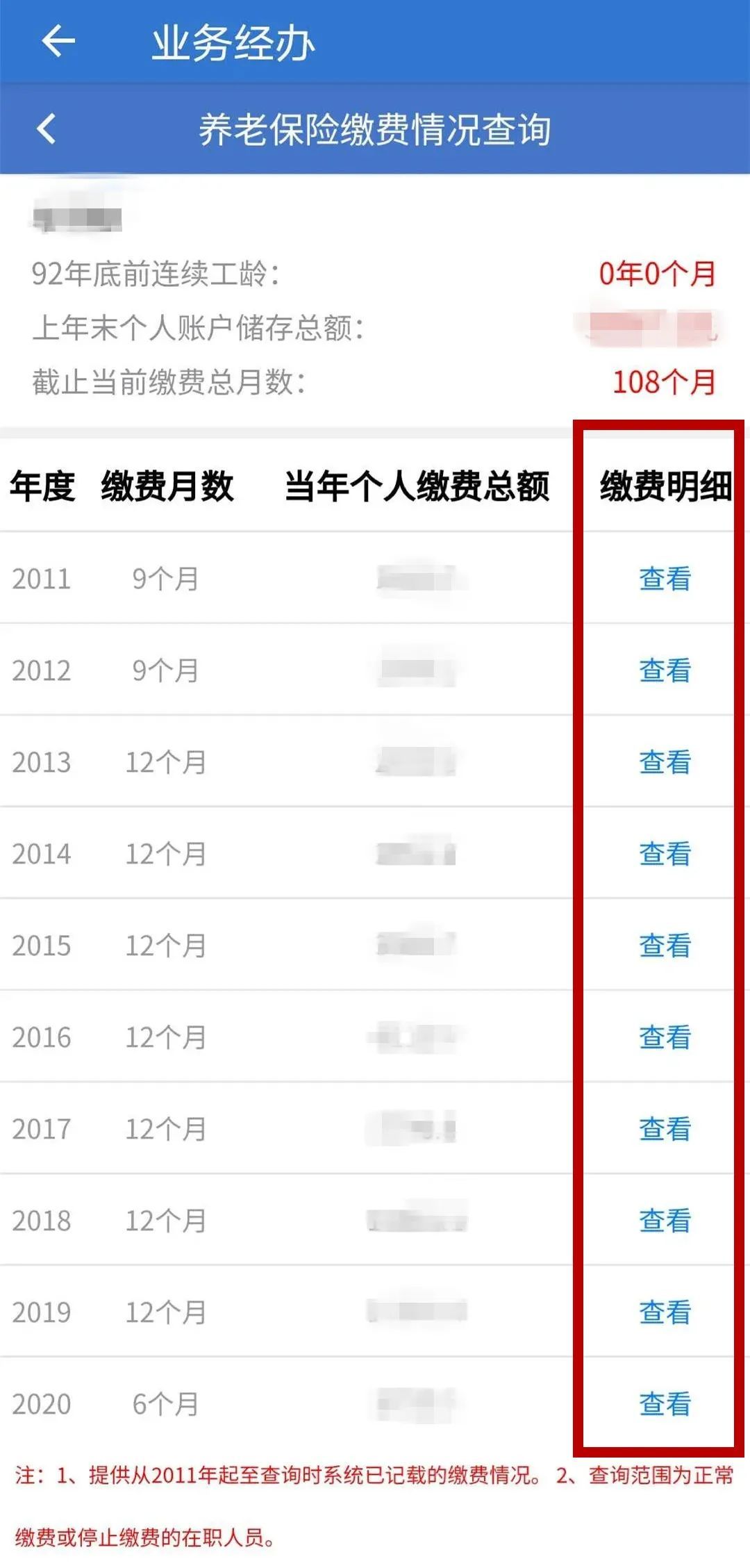View 2020 payment details via 查看
The height and width of the screenshot is (1568, 750).
(x=665, y=1404)
